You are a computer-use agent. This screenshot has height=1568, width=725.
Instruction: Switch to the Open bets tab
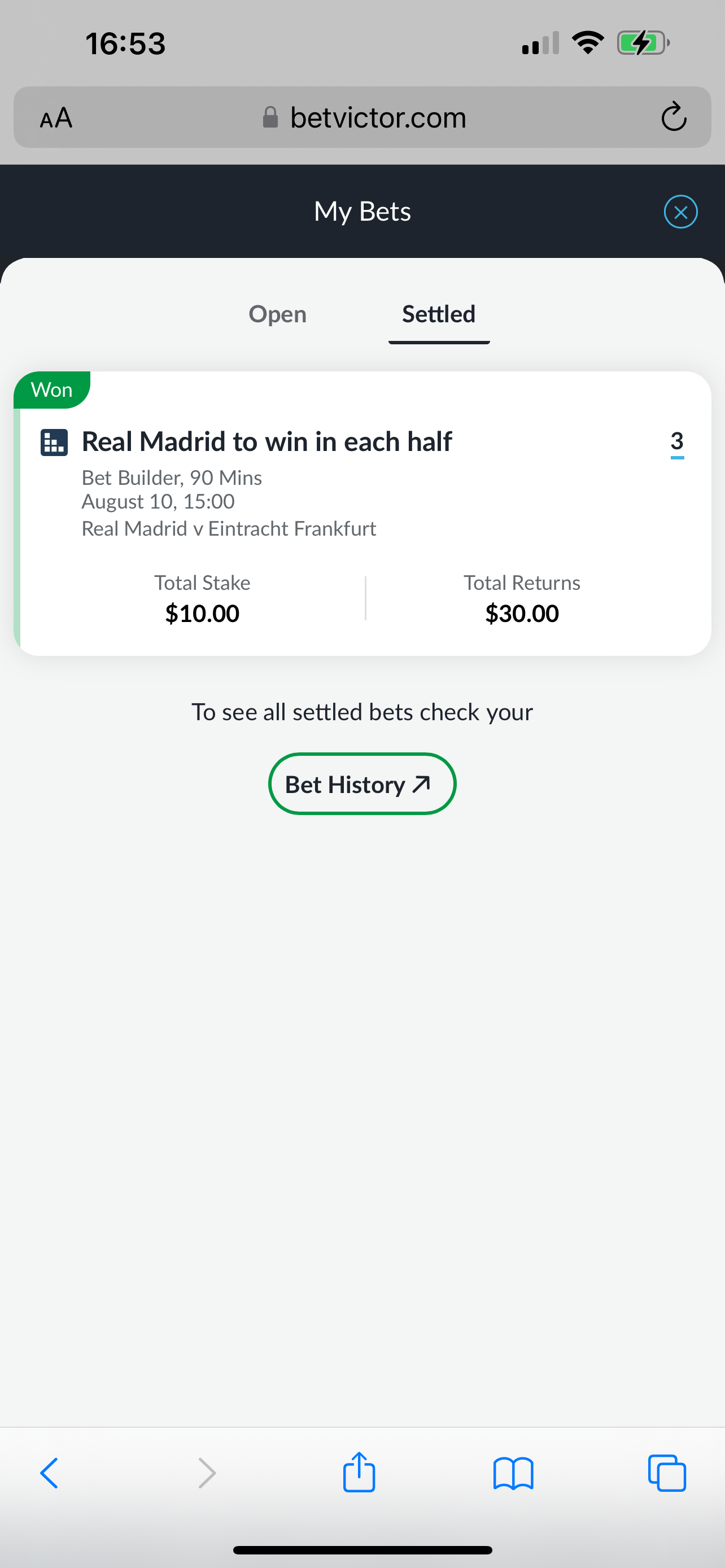click(x=278, y=314)
